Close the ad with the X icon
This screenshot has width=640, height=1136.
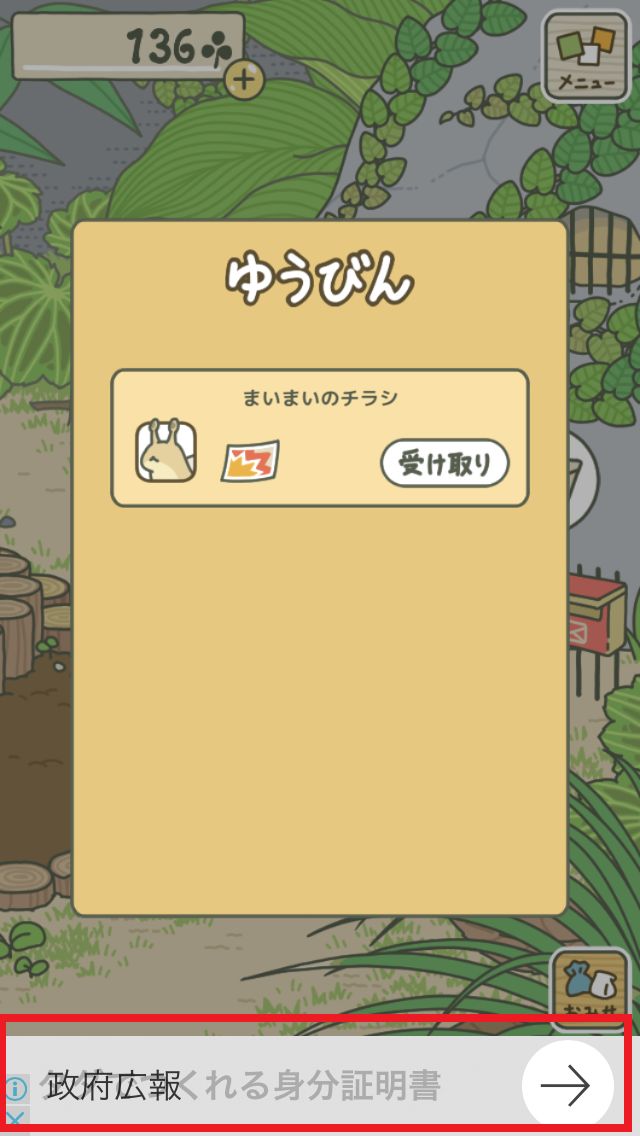[16, 1117]
